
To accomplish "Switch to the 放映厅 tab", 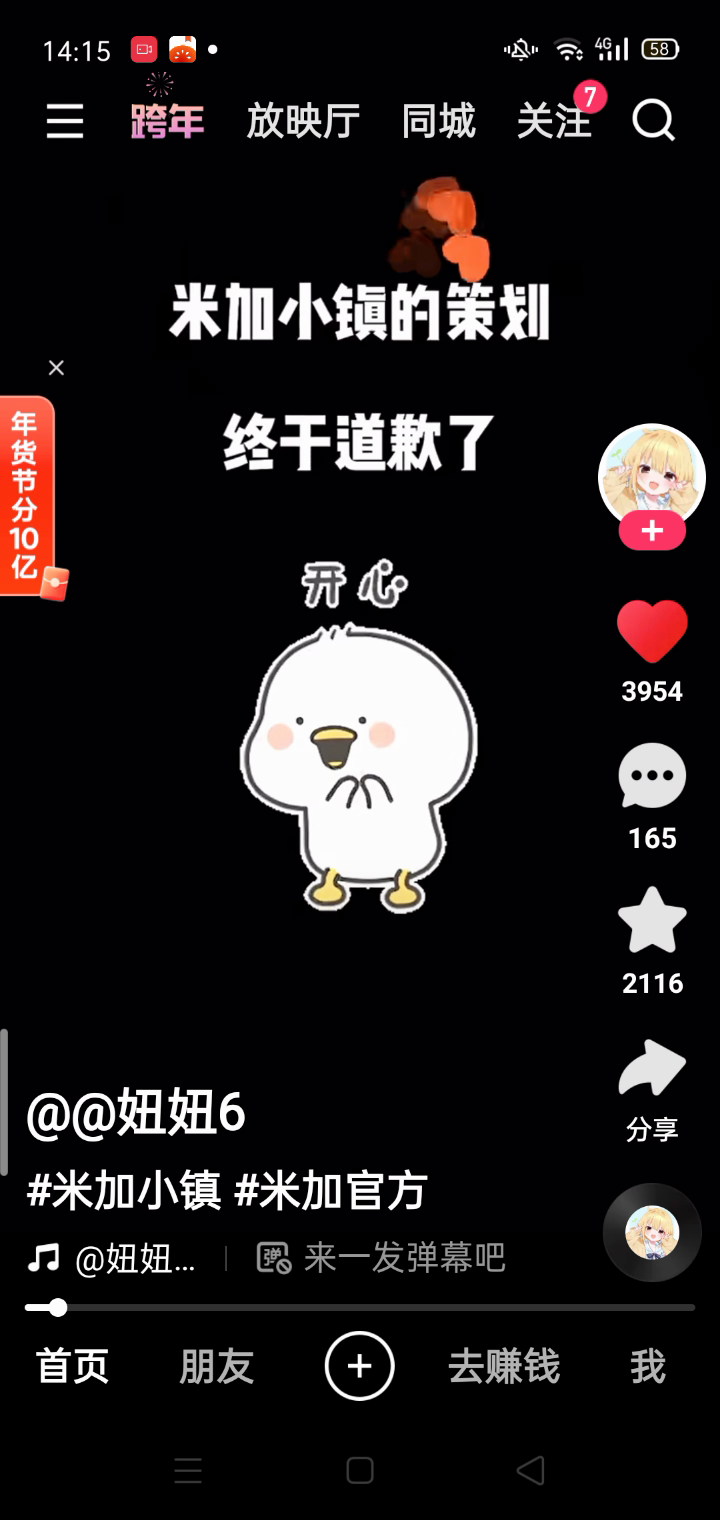I will pyautogui.click(x=303, y=122).
